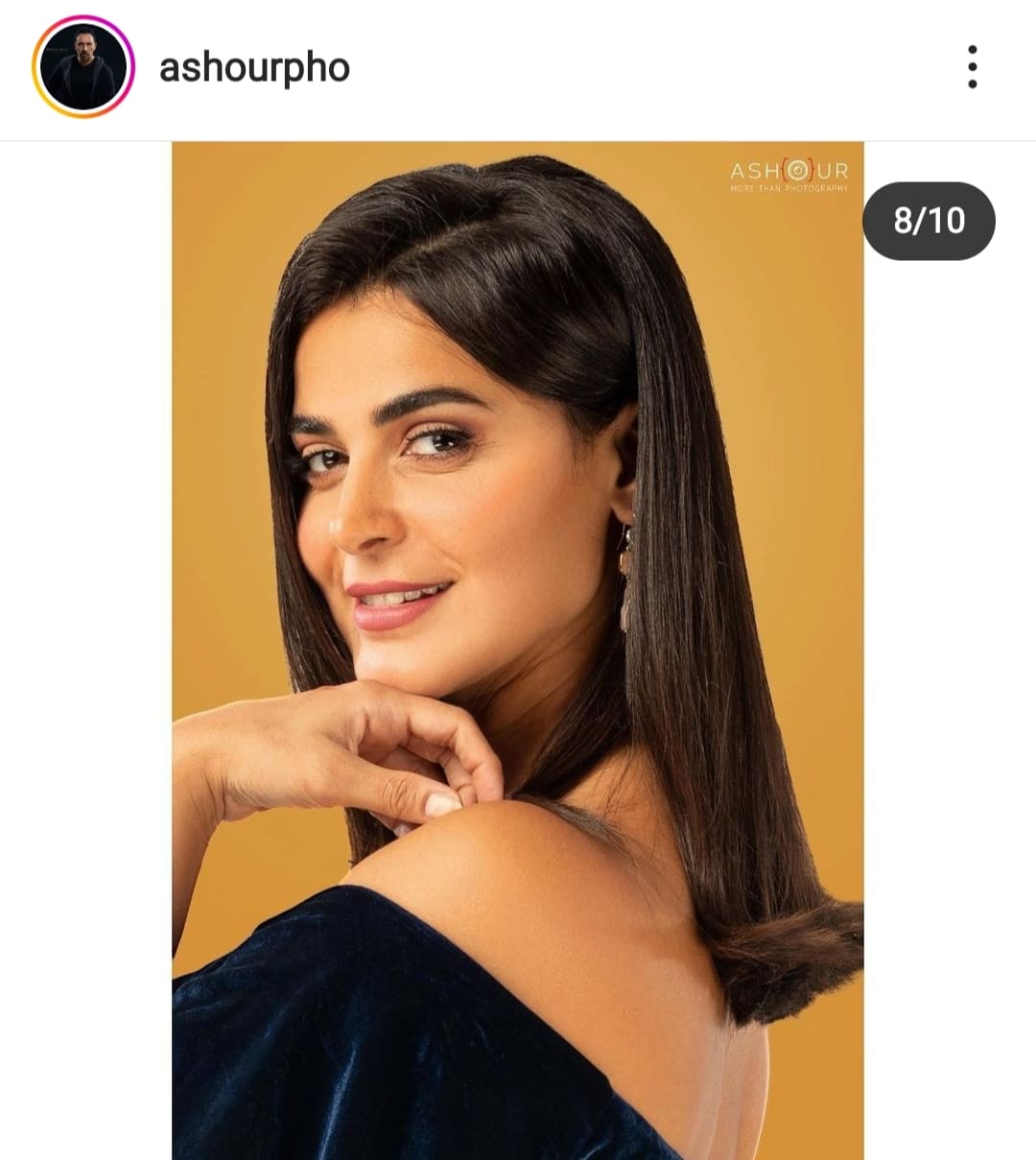Open the ashourpho profile via username

tap(254, 68)
